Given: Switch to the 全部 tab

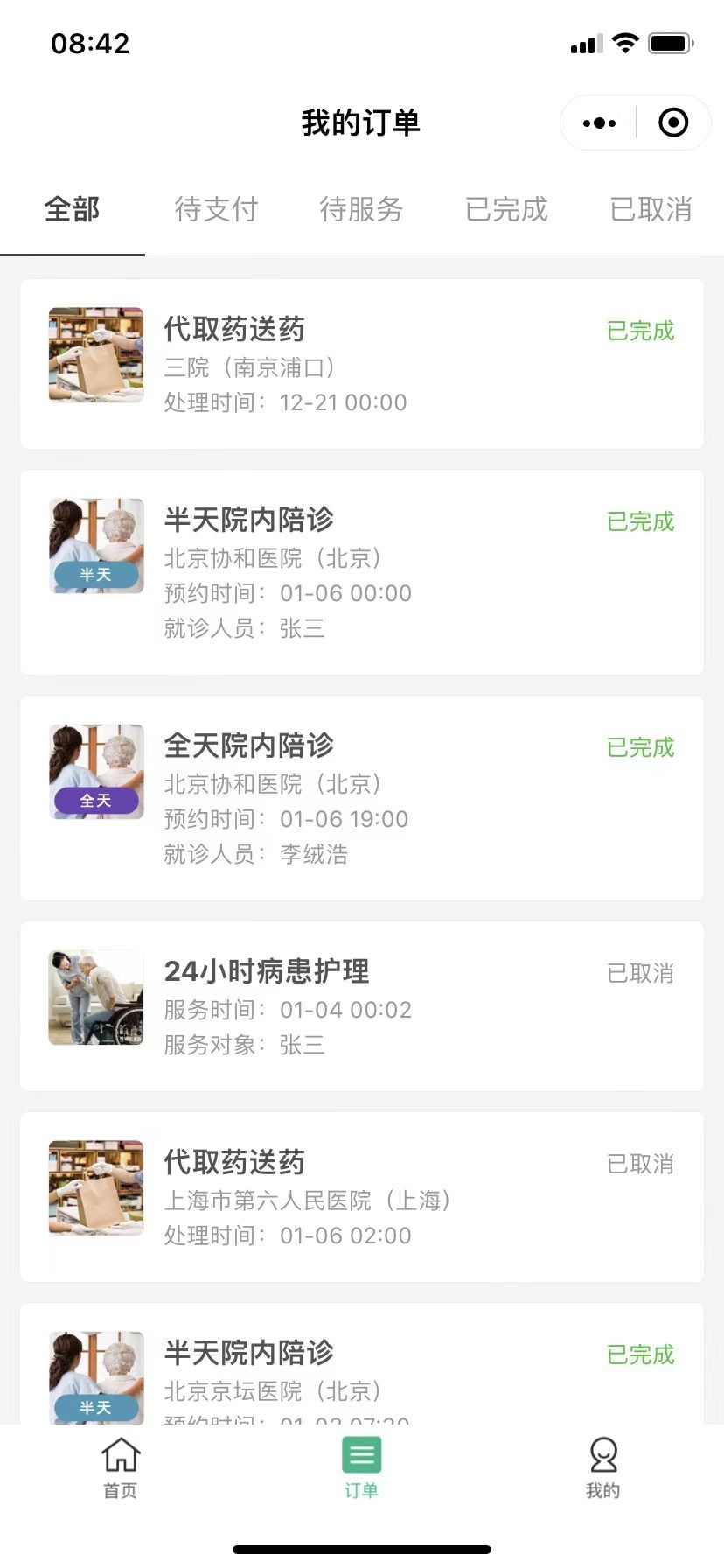Looking at the screenshot, I should 73,210.
